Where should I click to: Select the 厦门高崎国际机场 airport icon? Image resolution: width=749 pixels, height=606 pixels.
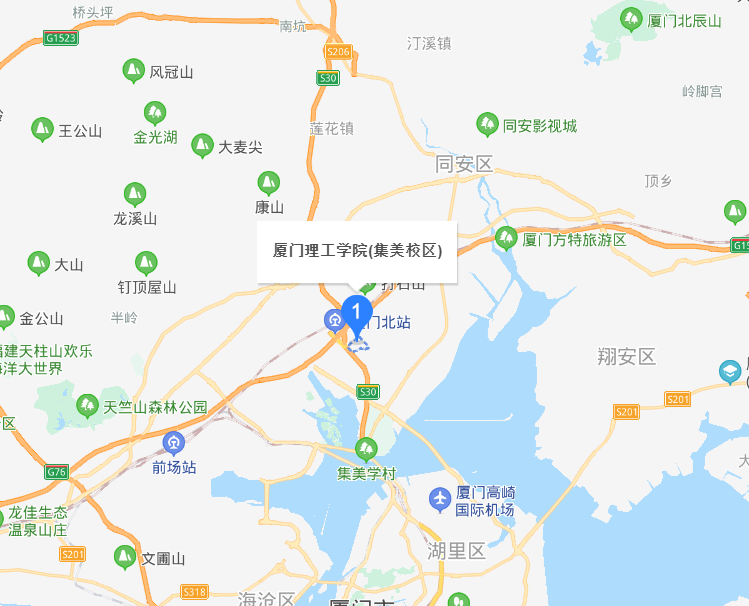click(x=439, y=497)
